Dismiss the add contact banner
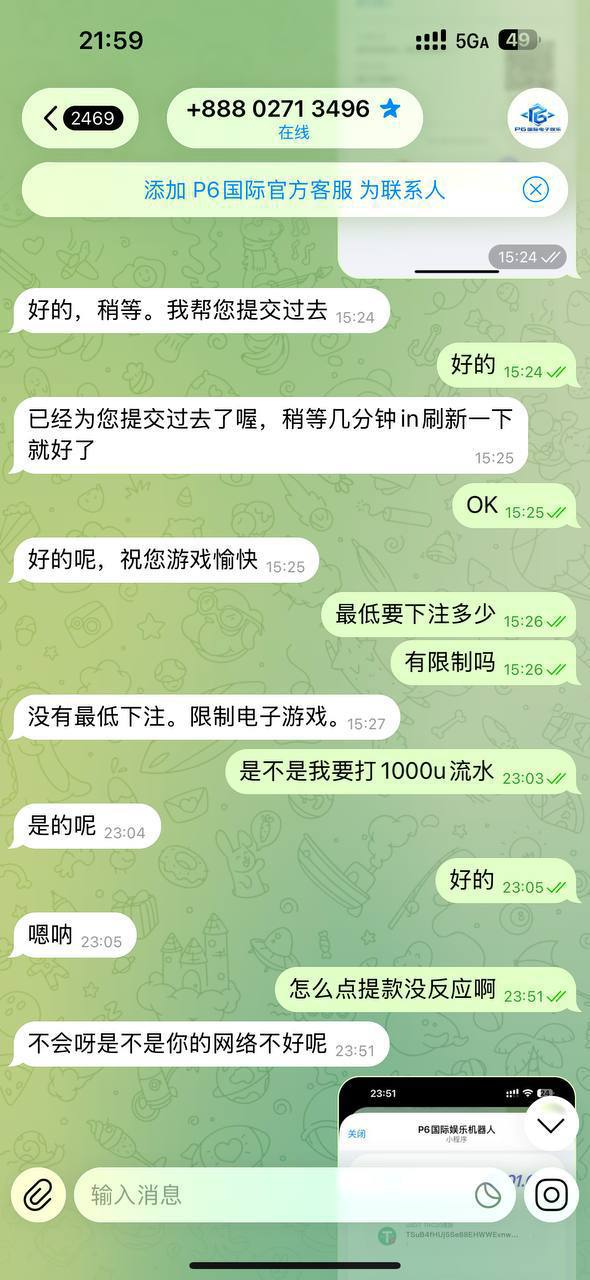Image resolution: width=590 pixels, height=1280 pixels. (x=536, y=190)
